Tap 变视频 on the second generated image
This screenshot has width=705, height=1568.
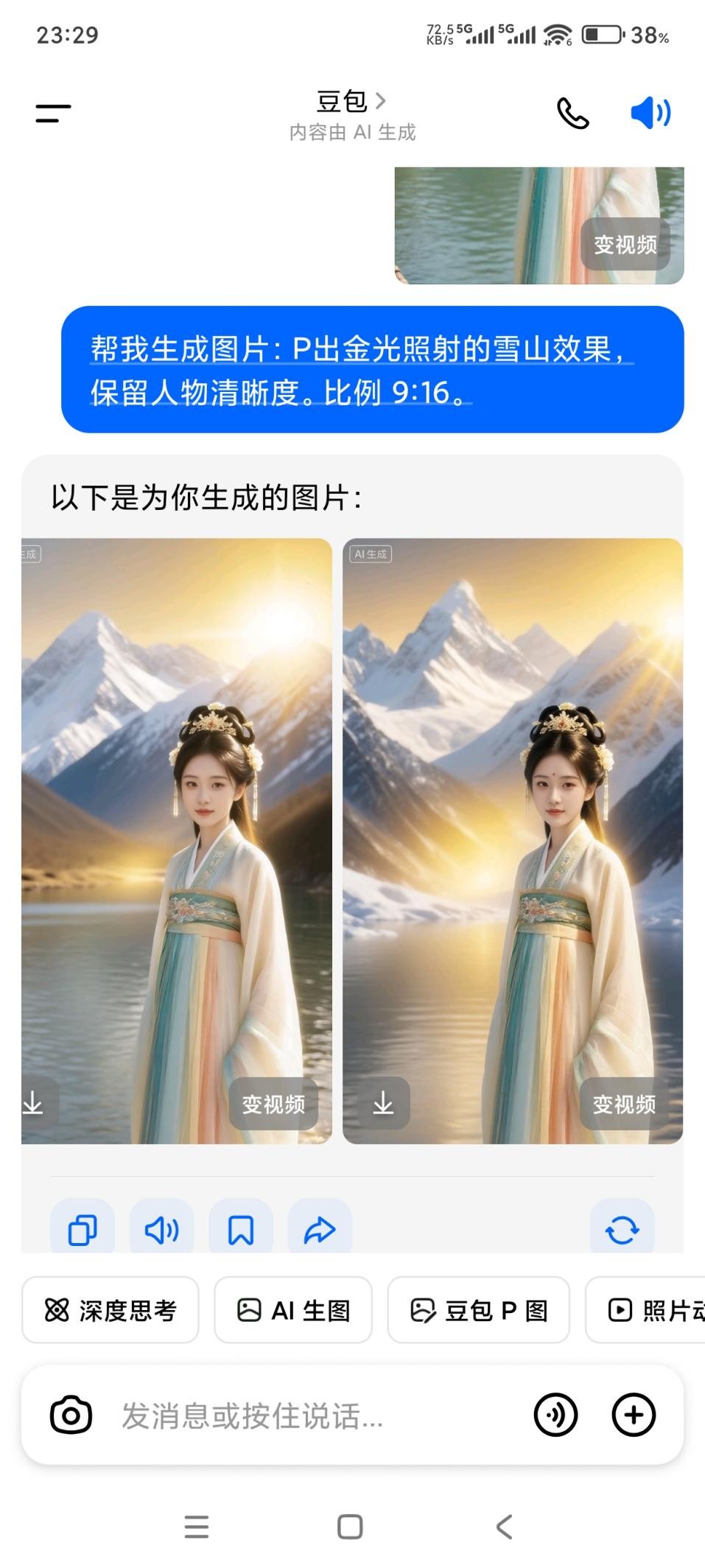[624, 1104]
